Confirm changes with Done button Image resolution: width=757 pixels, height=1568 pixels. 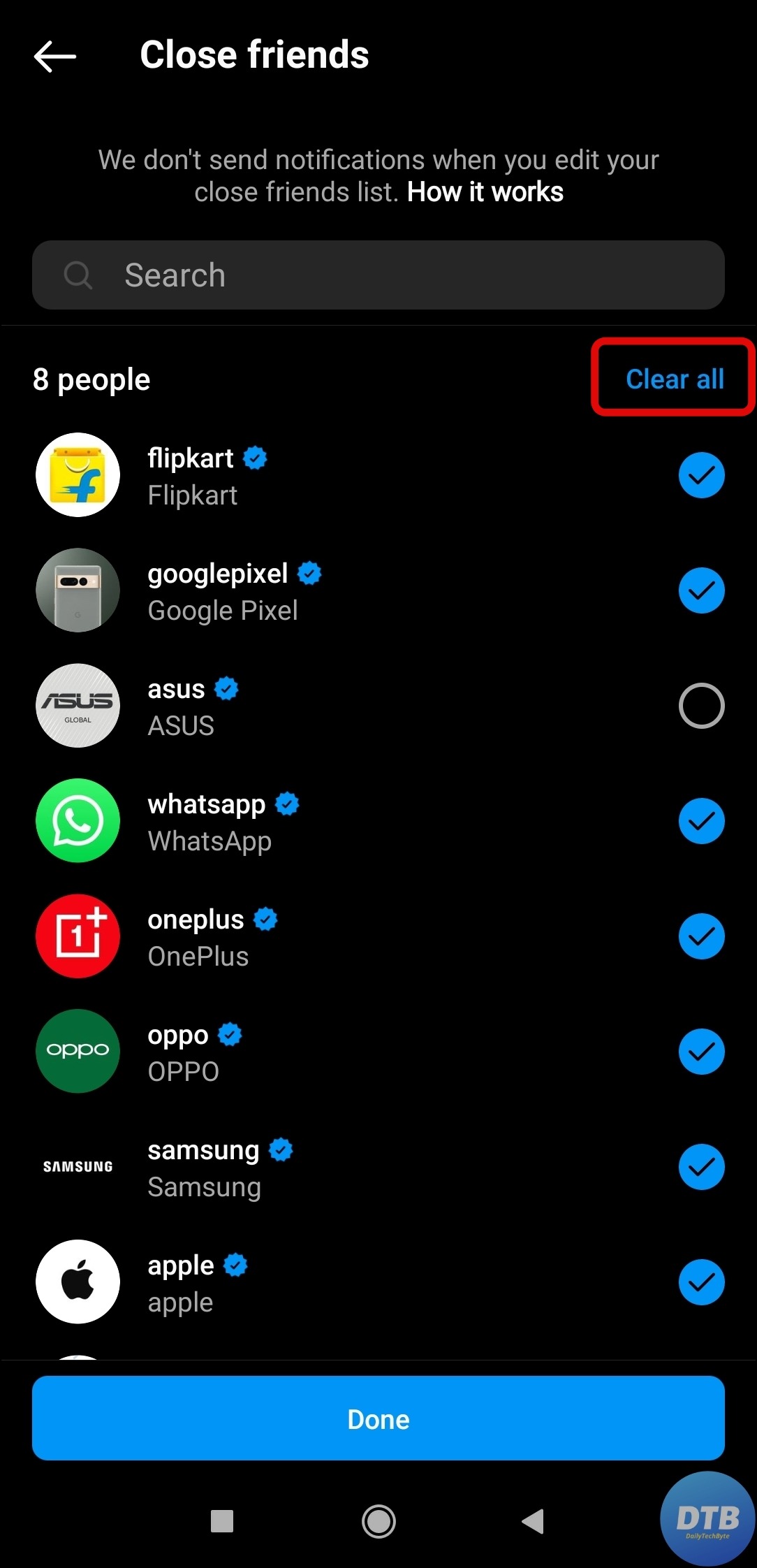pyautogui.click(x=378, y=1418)
